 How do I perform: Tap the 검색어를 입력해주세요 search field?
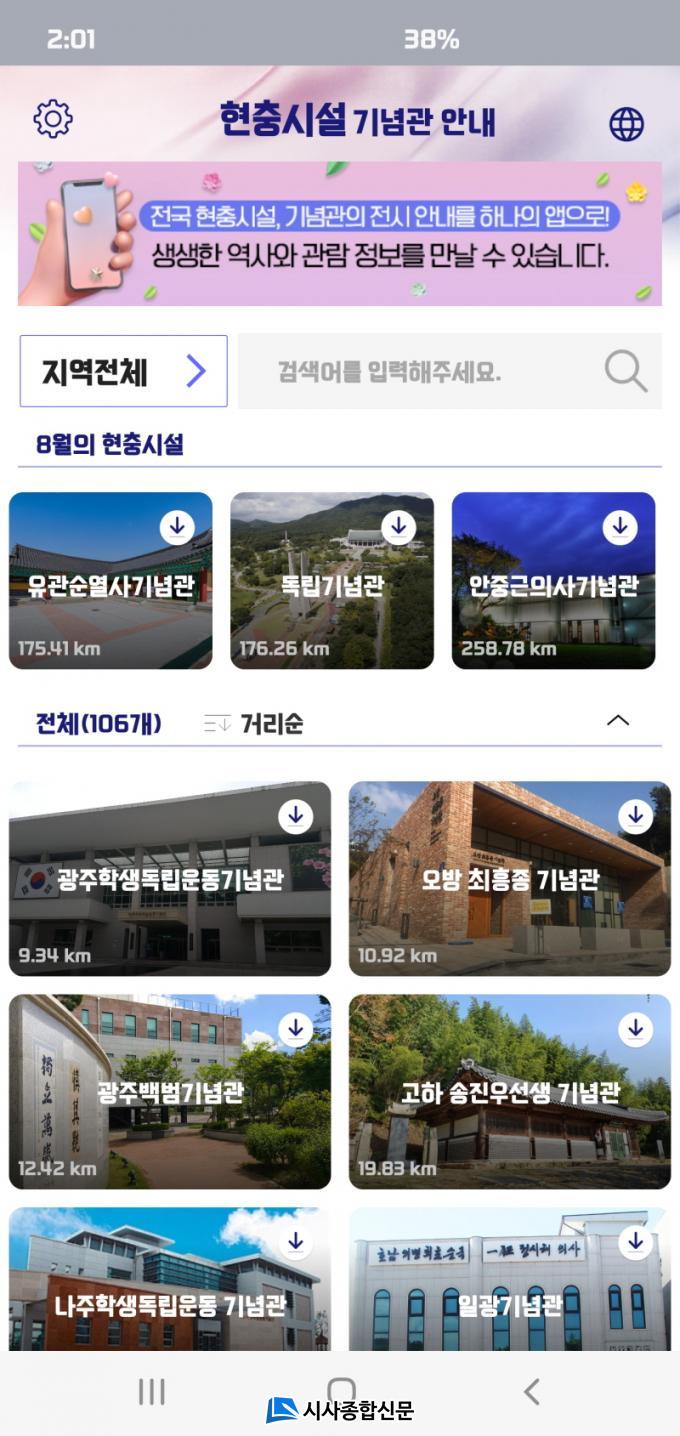pyautogui.click(x=420, y=373)
